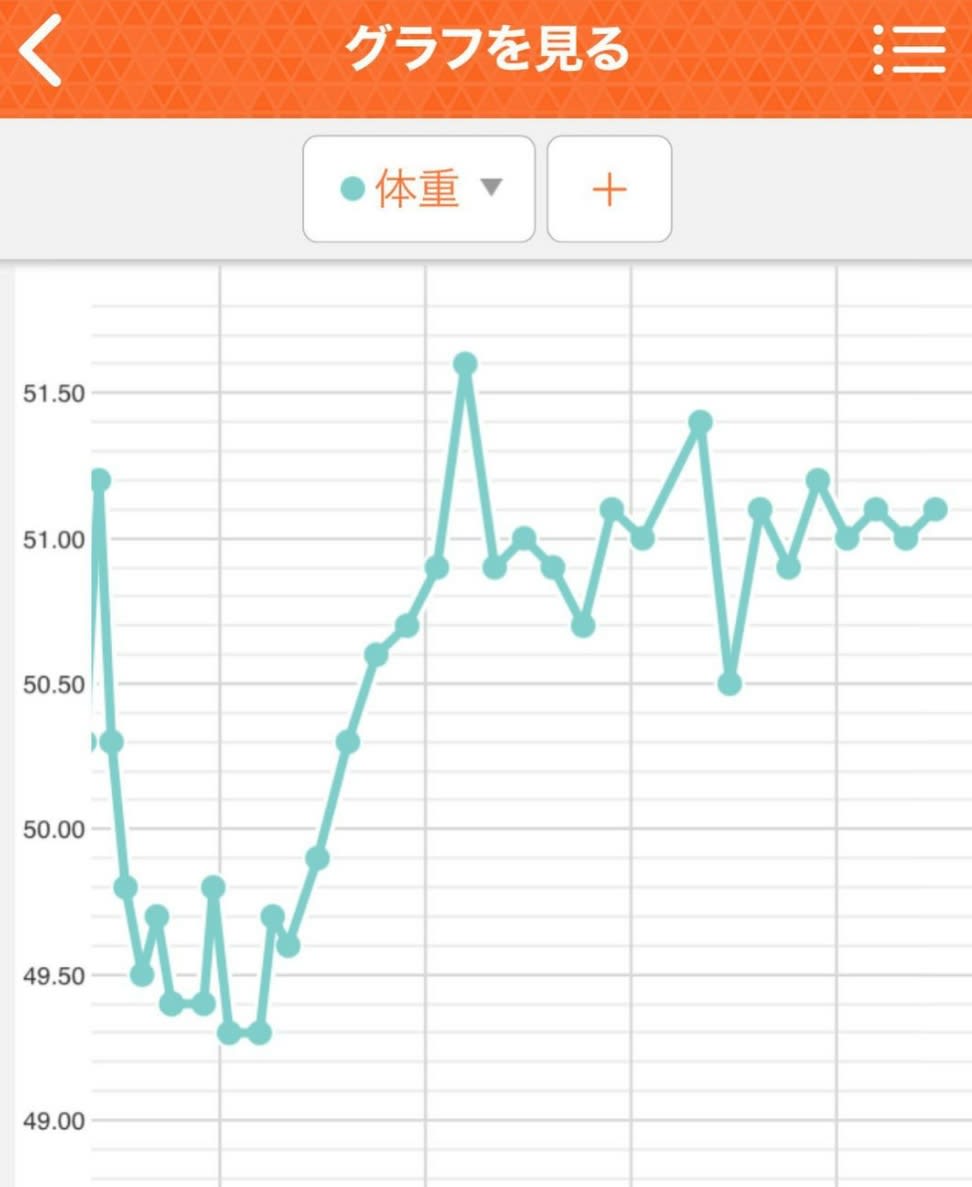Add another graph metric with plus button

[609, 189]
